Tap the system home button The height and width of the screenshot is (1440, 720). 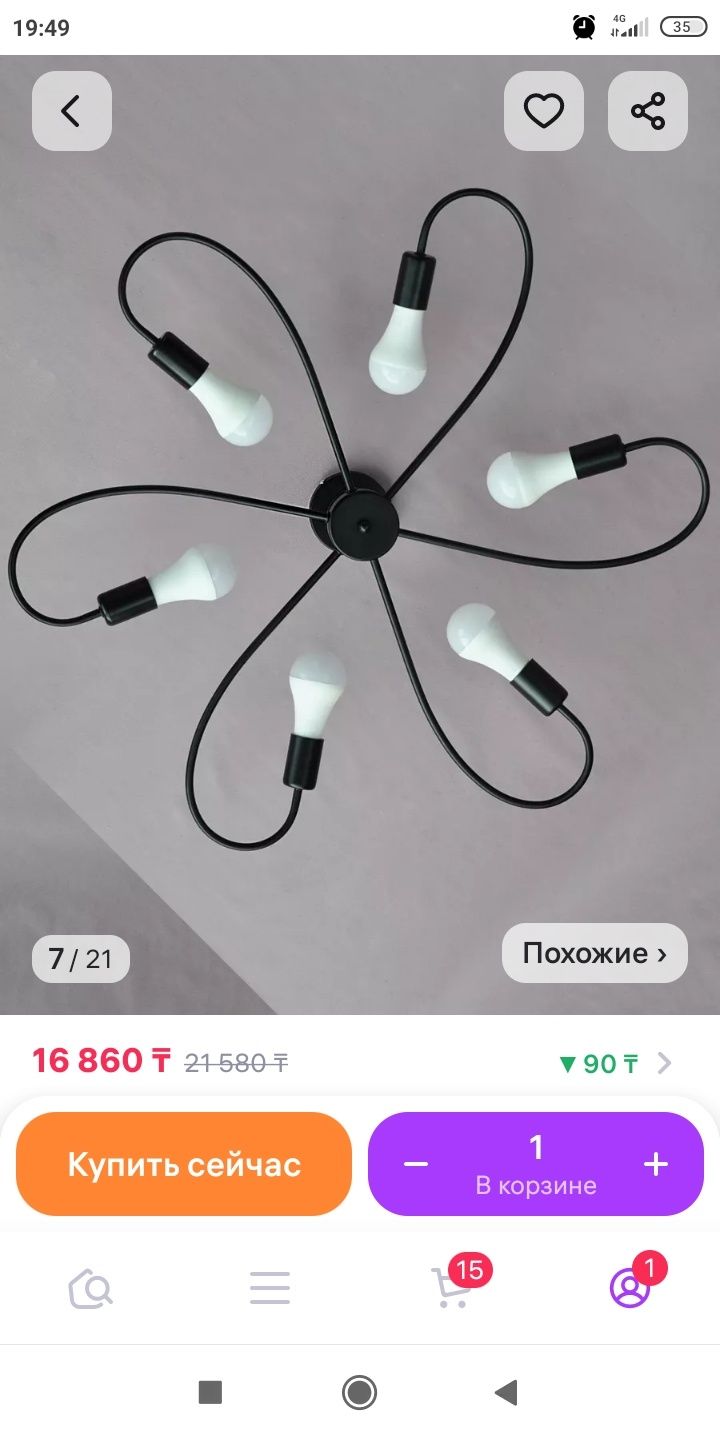point(359,1392)
